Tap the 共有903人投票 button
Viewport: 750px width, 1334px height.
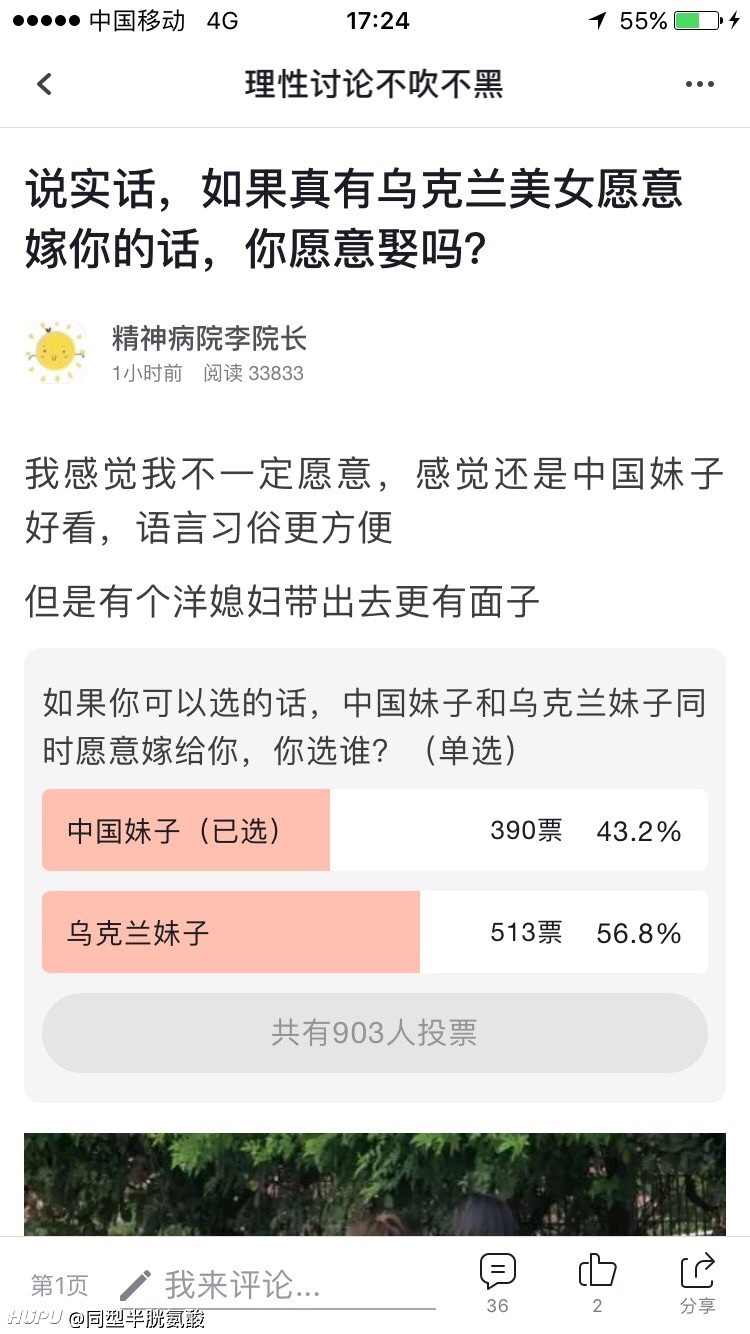tap(375, 1033)
